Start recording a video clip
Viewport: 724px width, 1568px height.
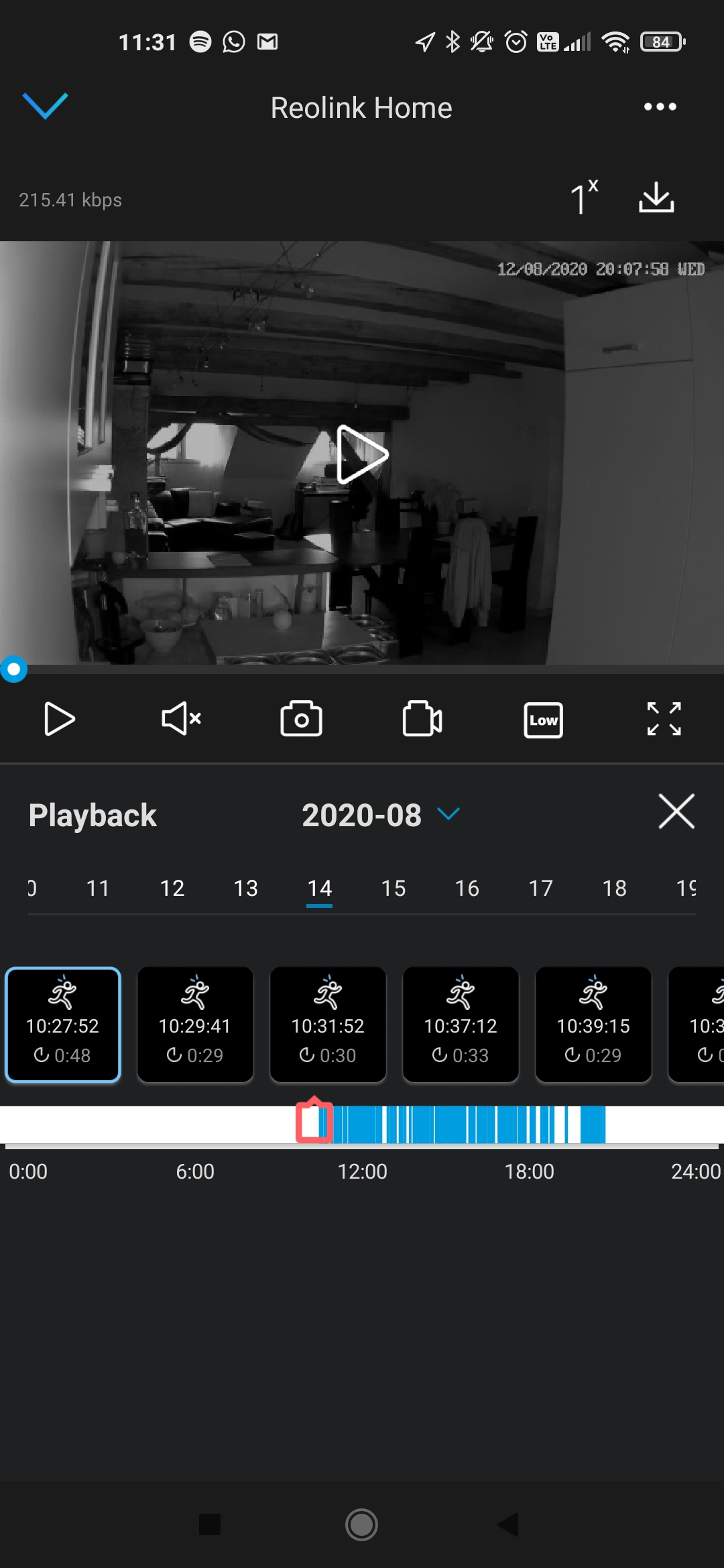click(422, 719)
